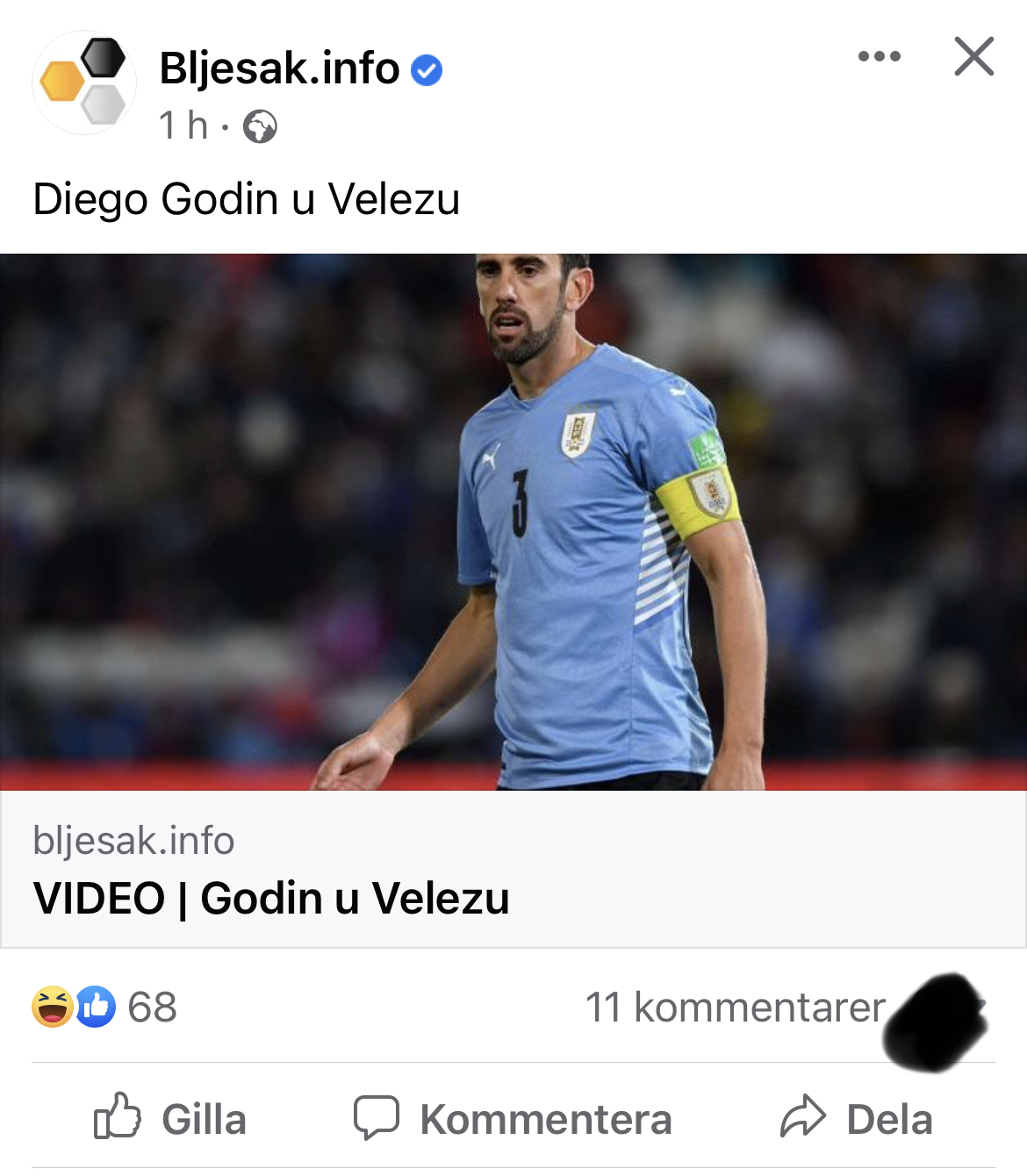Viewport: 1027px width, 1176px height.
Task: Share the post using Dela
Action: pos(857,1119)
